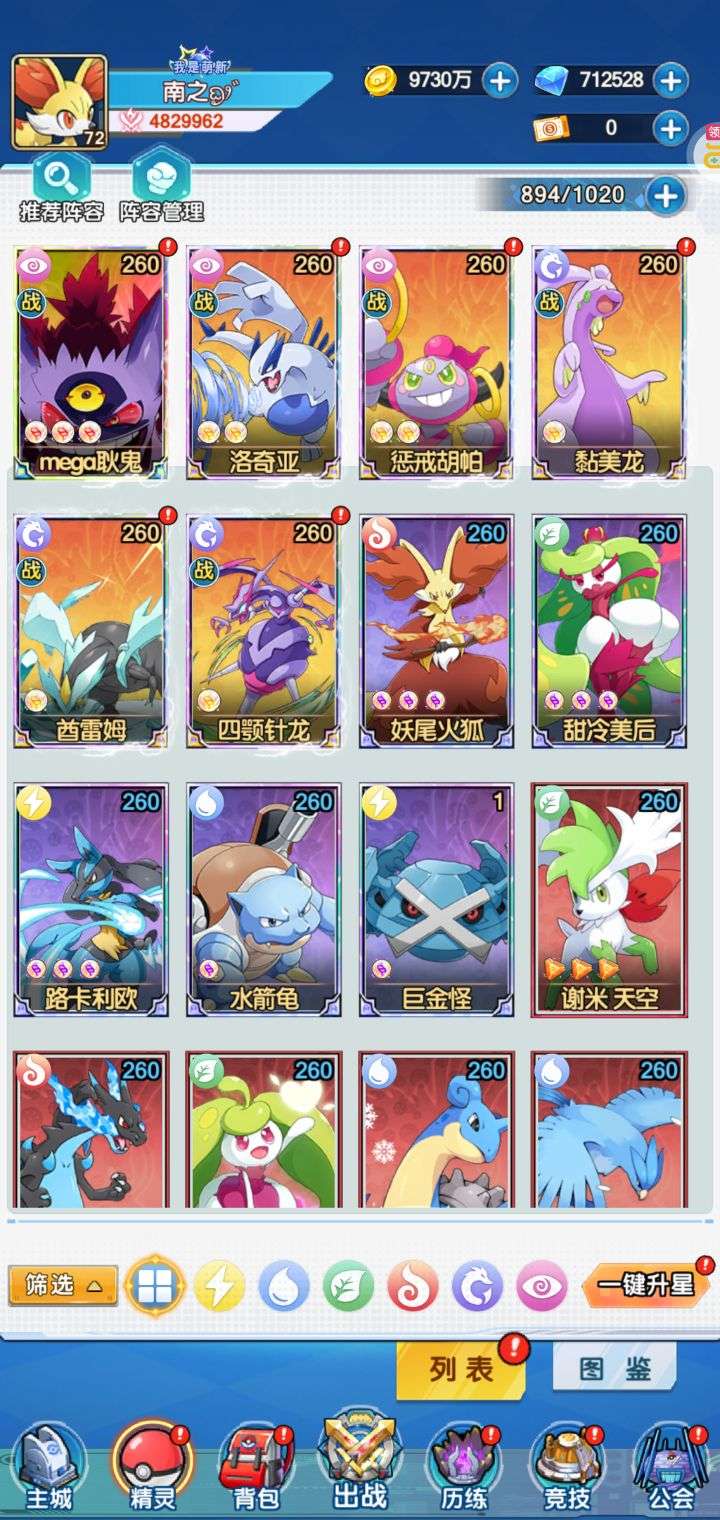720x1520 pixels.
Task: Filter by water type icon
Action: (283, 1286)
